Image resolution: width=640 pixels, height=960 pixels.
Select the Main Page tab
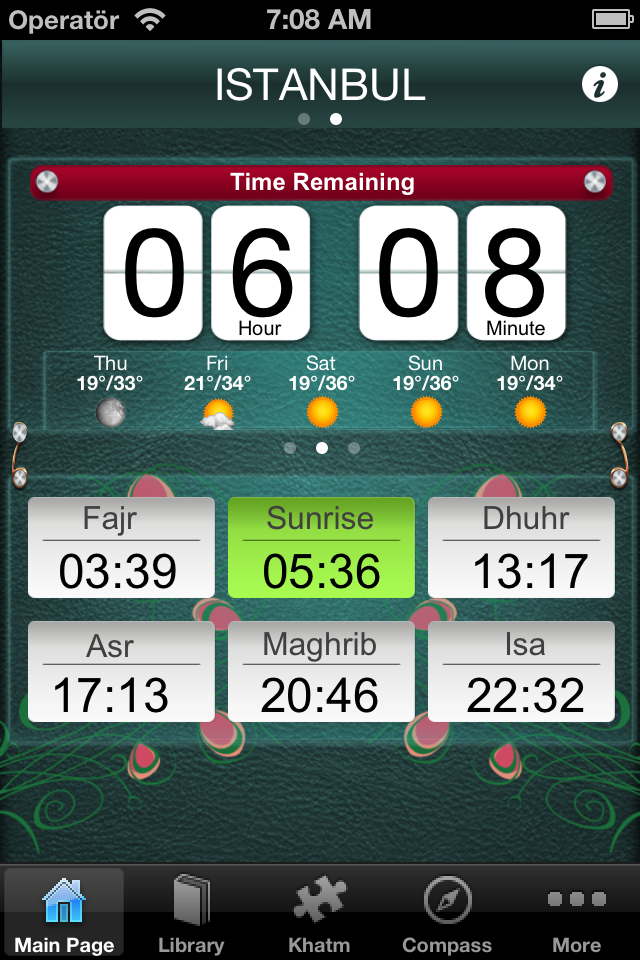(x=64, y=914)
